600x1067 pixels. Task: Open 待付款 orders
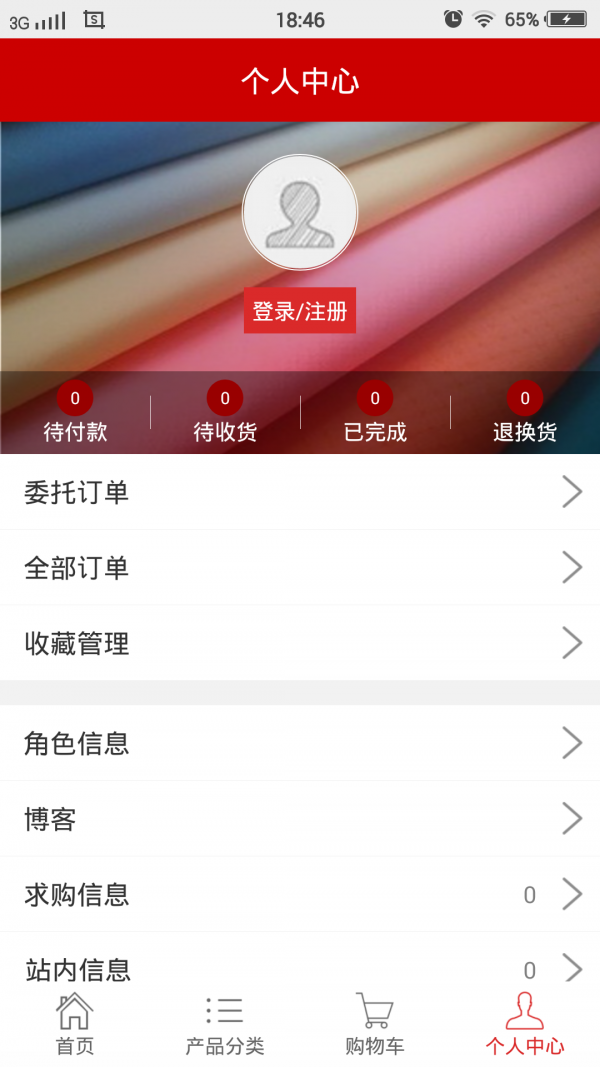(x=75, y=414)
